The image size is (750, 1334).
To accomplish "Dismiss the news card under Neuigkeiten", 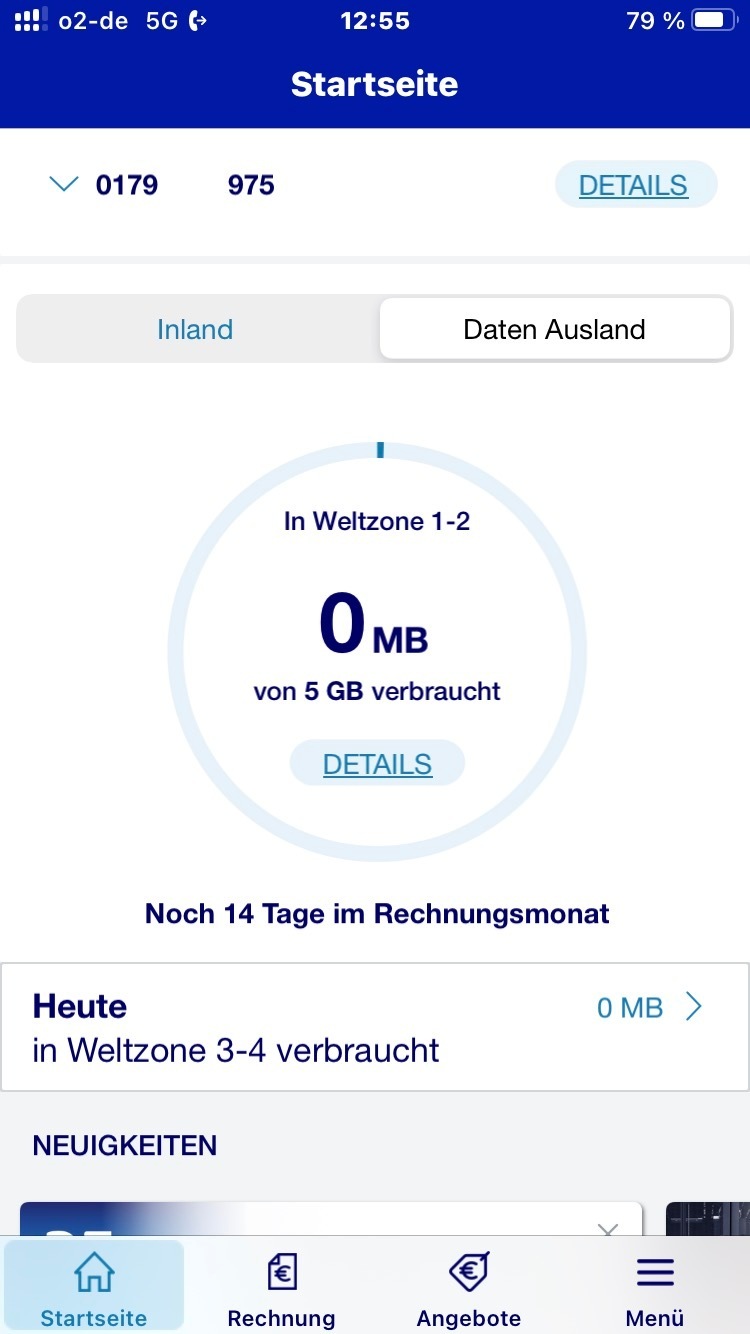I will pyautogui.click(x=607, y=1228).
